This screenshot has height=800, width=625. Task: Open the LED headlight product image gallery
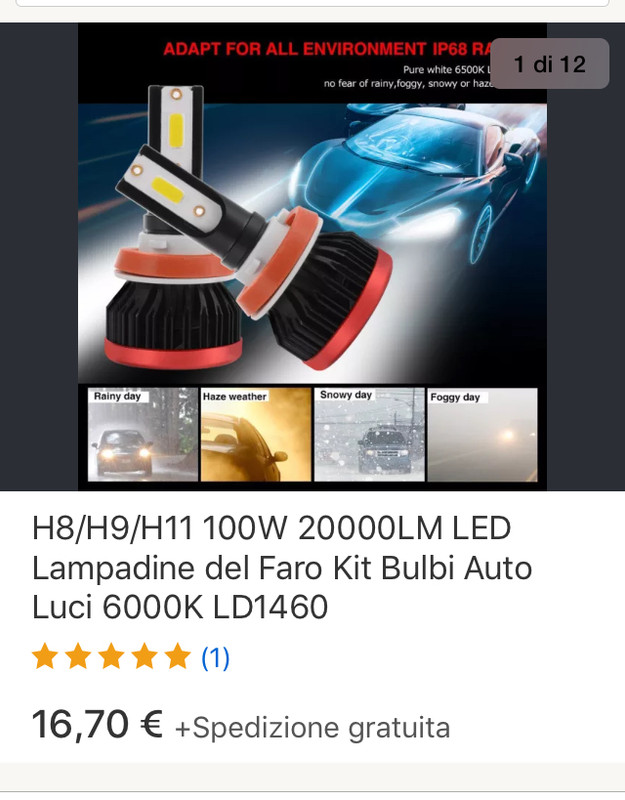pyautogui.click(x=312, y=256)
